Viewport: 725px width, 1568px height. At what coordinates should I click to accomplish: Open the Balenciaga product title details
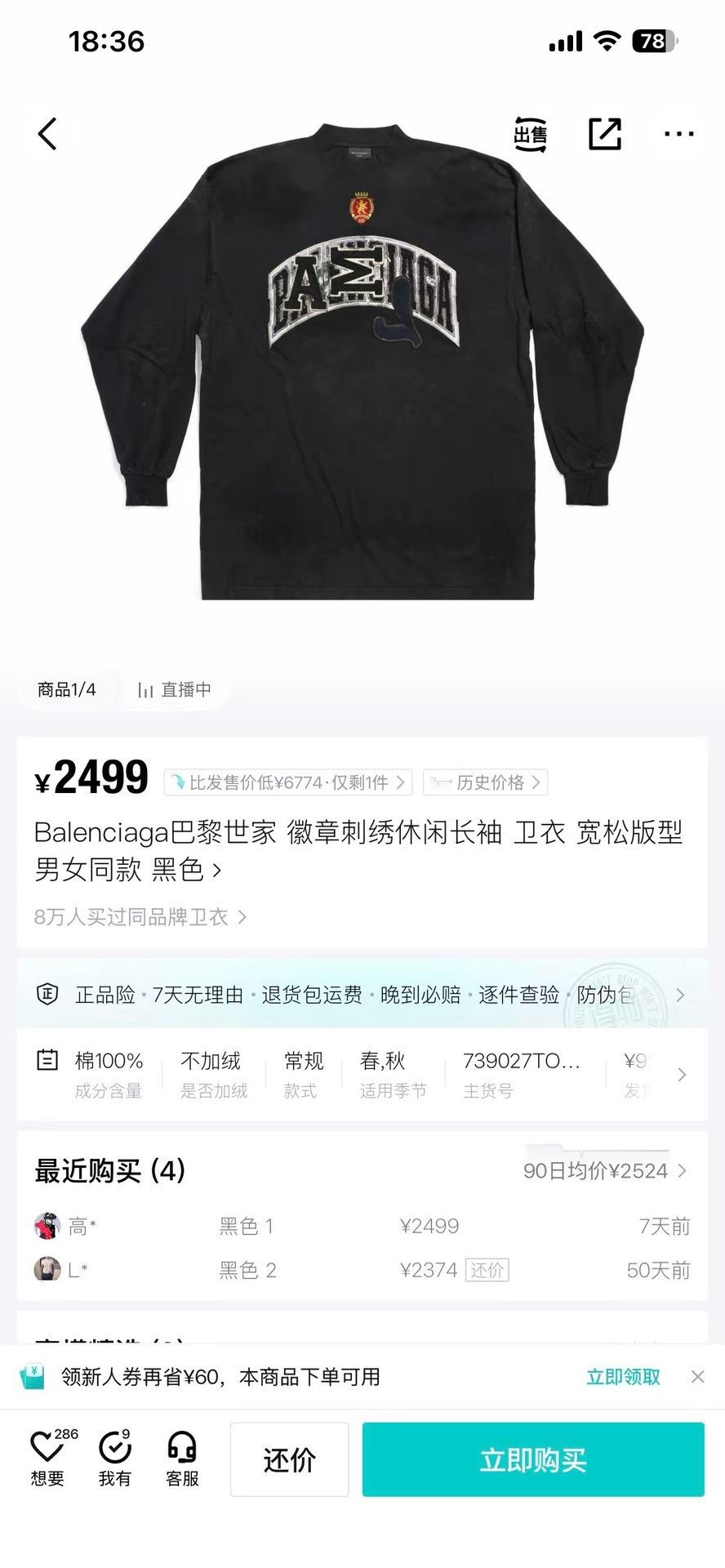pyautogui.click(x=359, y=850)
